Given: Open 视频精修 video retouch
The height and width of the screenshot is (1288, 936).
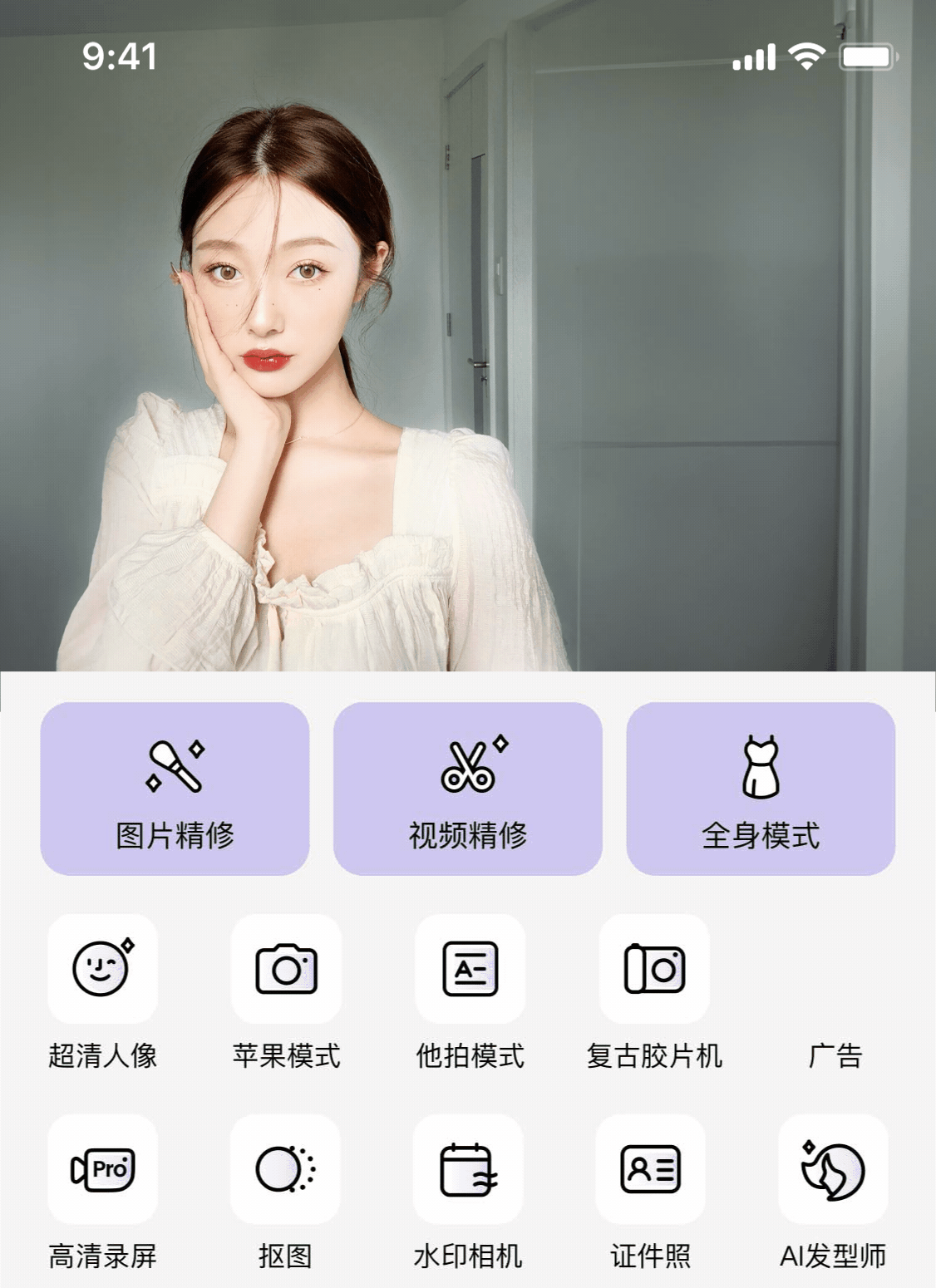Looking at the screenshot, I should coord(467,788).
